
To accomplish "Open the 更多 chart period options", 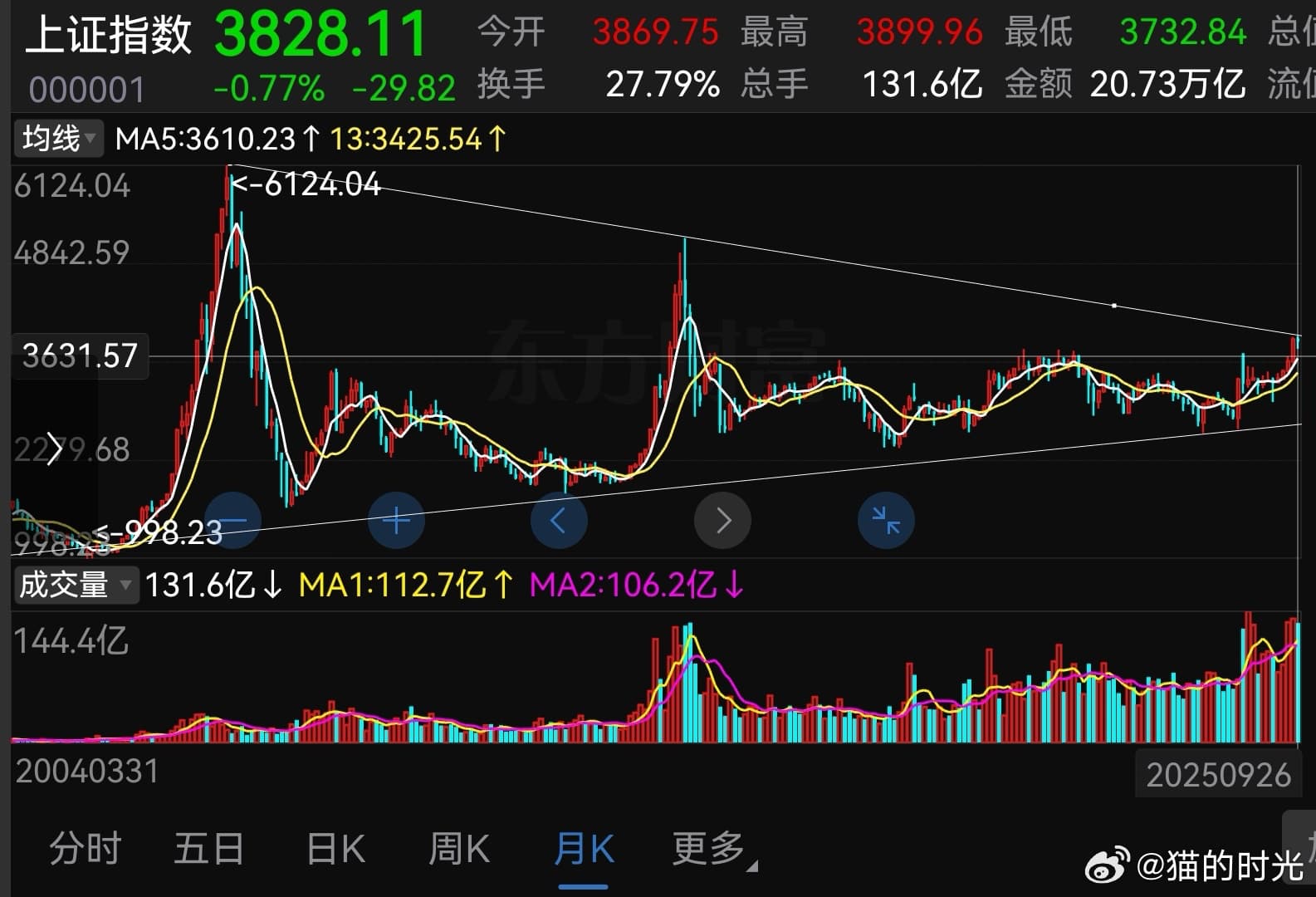I will [x=712, y=849].
